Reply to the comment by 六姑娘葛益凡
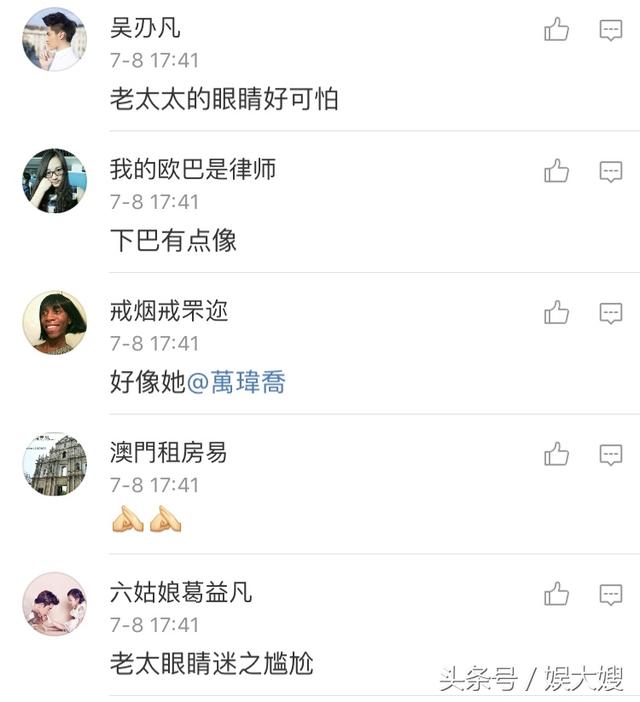 point(611,595)
